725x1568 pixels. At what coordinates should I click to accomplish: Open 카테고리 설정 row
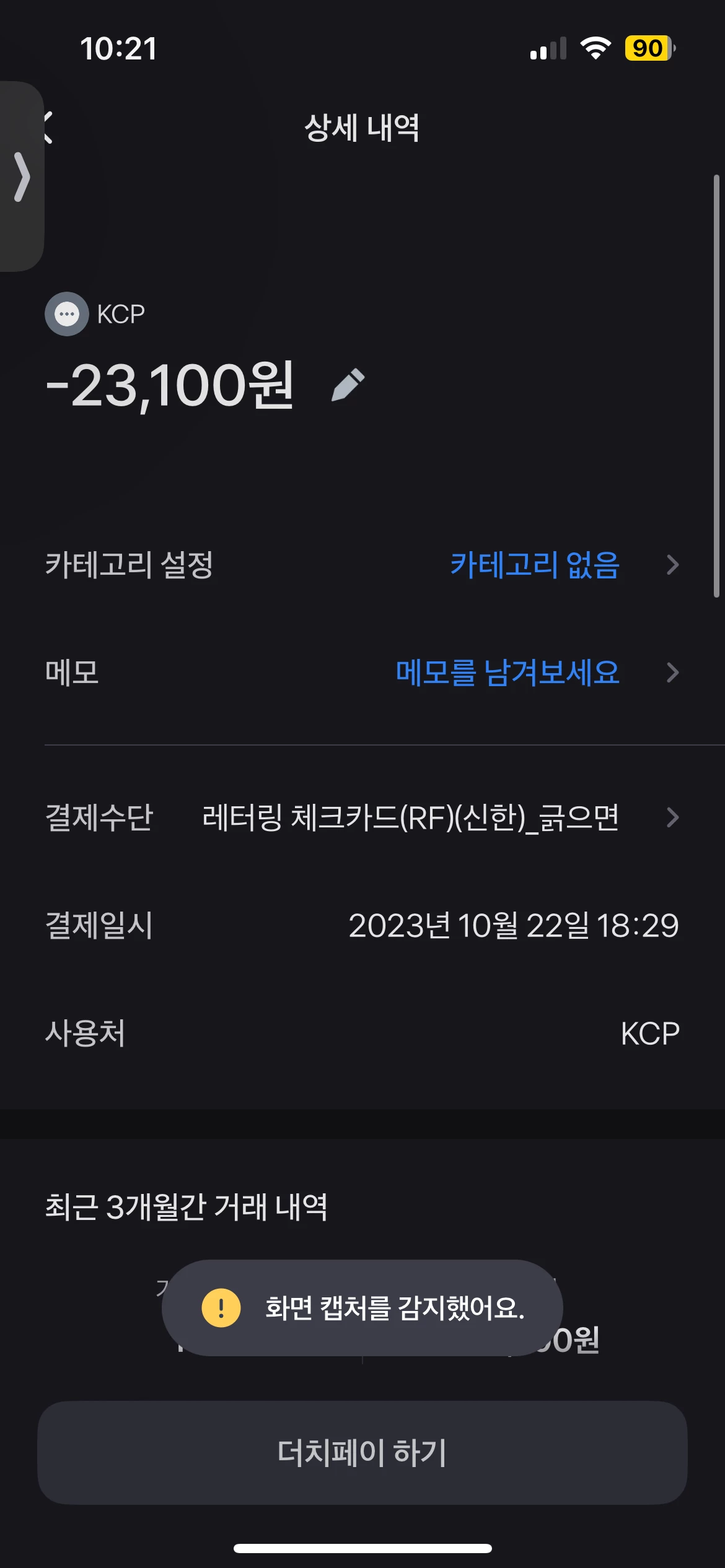click(362, 565)
